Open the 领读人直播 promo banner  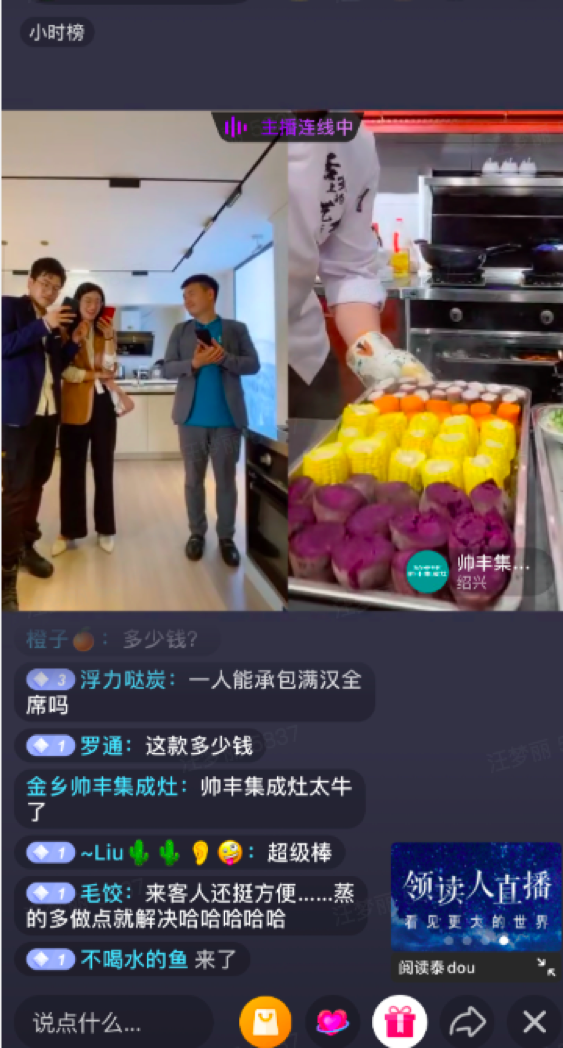click(476, 897)
